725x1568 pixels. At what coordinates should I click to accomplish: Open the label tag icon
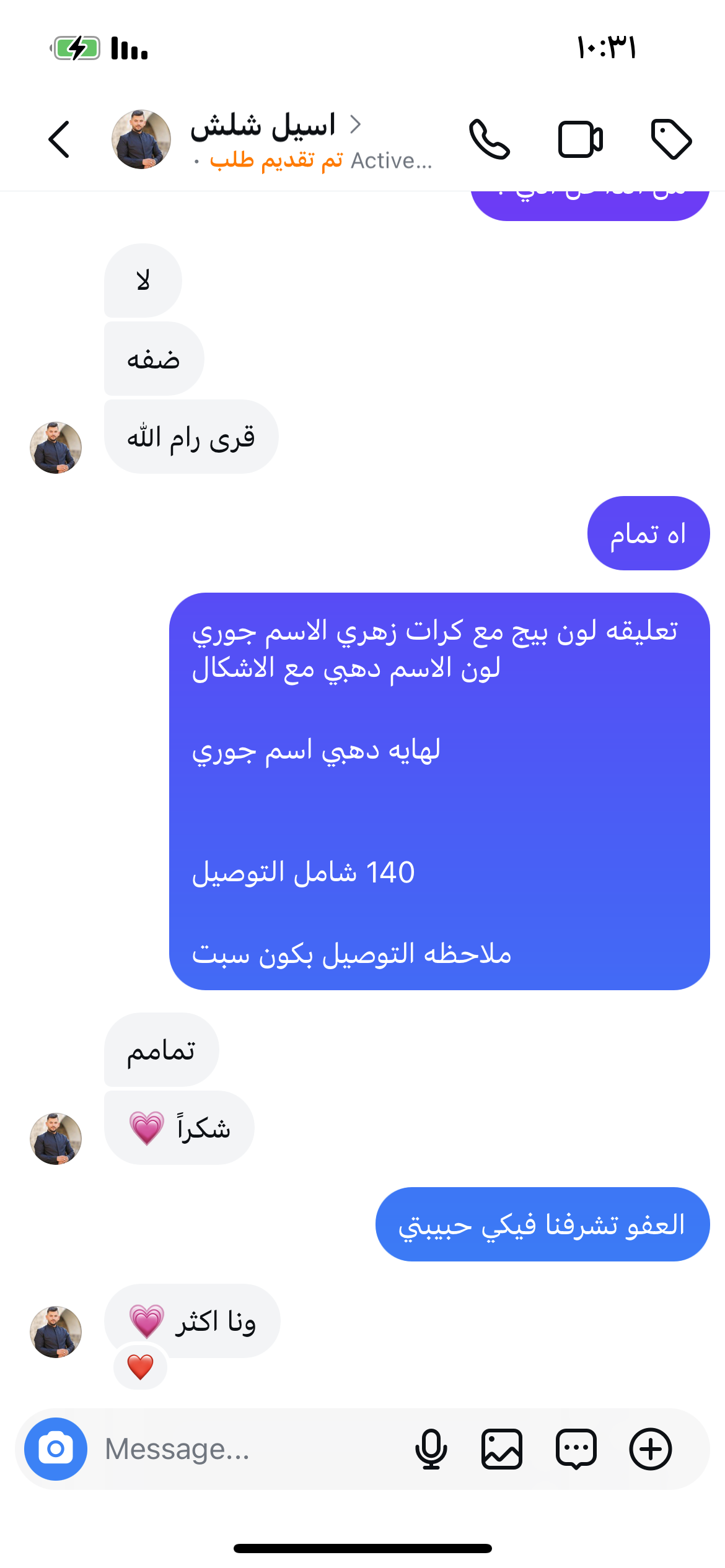click(671, 139)
